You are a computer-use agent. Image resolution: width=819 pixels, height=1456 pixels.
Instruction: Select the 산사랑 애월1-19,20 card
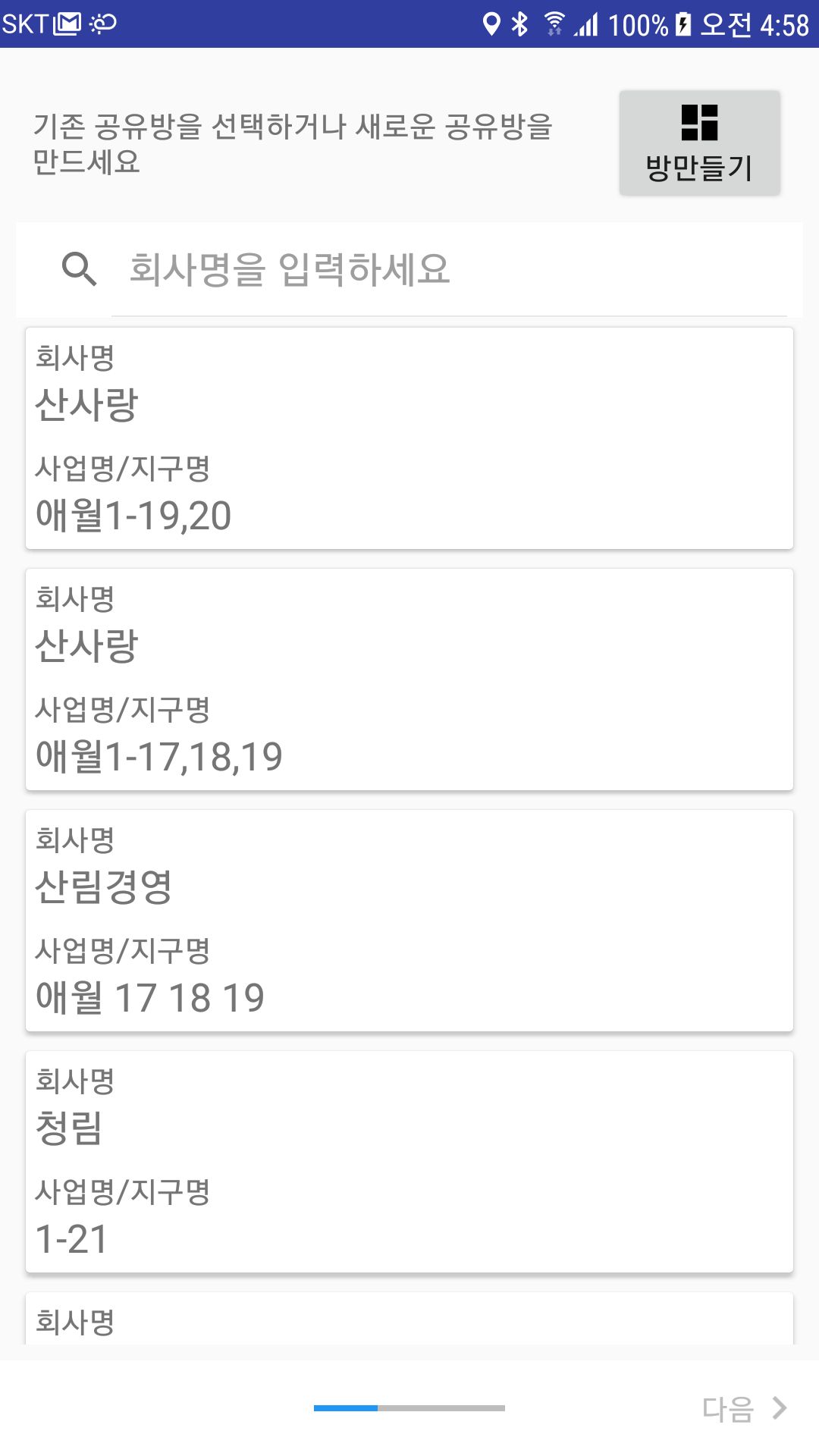pyautogui.click(x=409, y=438)
